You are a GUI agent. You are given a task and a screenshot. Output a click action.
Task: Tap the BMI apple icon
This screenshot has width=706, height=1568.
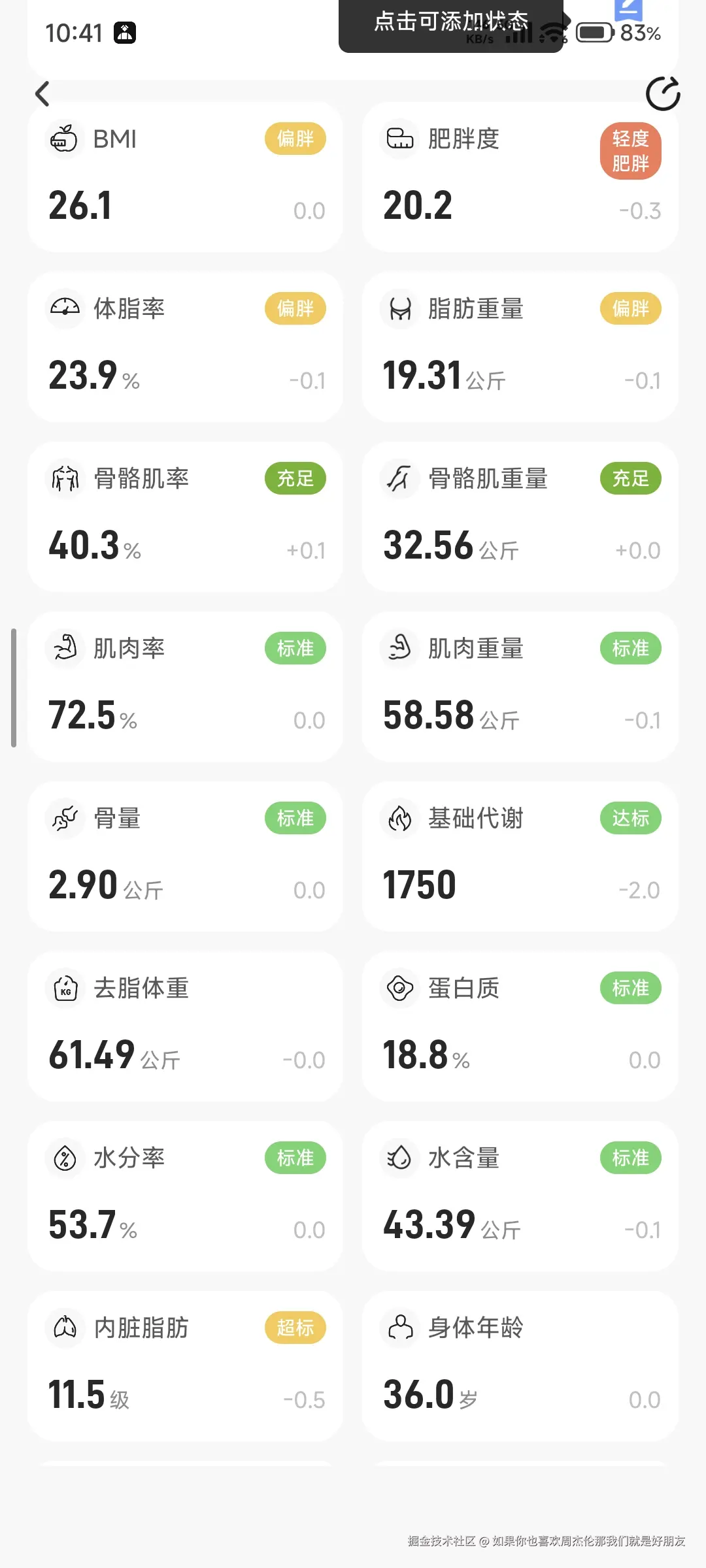click(x=65, y=139)
